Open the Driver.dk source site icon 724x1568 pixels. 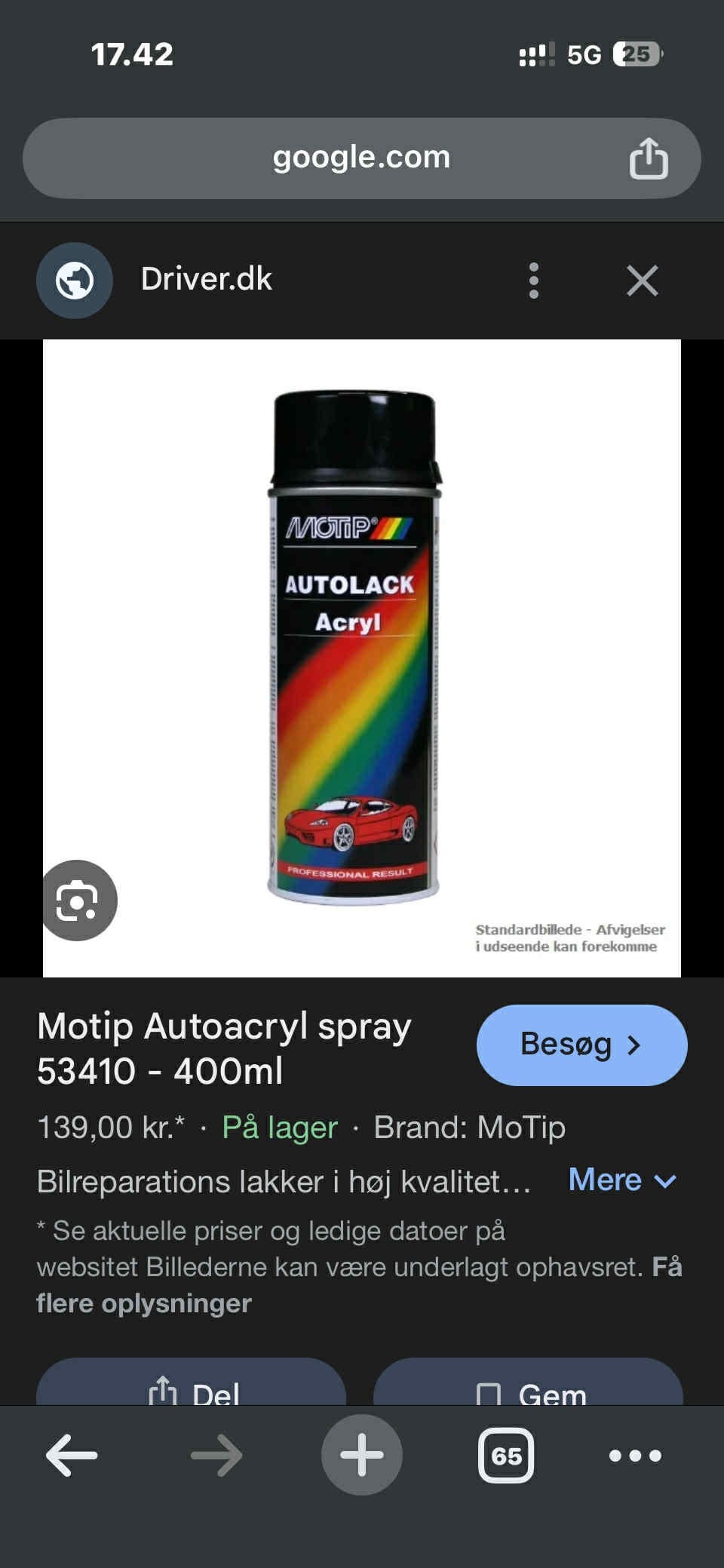click(x=75, y=281)
